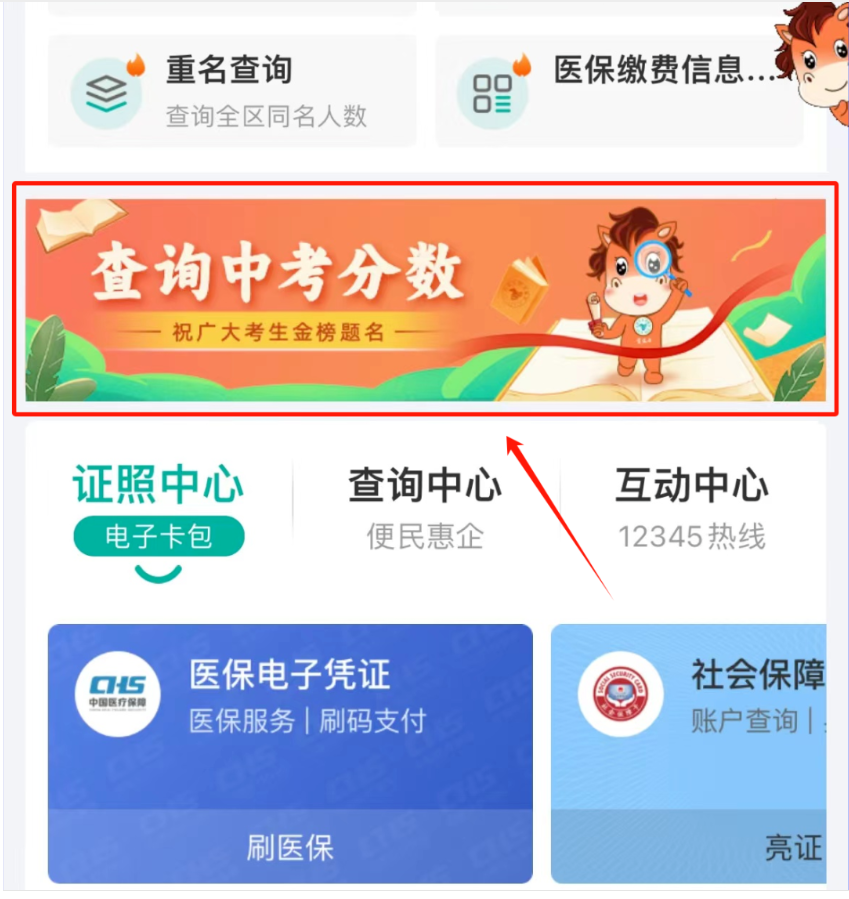
Task: Open the 医保缴费信息 service card
Action: (x=618, y=91)
